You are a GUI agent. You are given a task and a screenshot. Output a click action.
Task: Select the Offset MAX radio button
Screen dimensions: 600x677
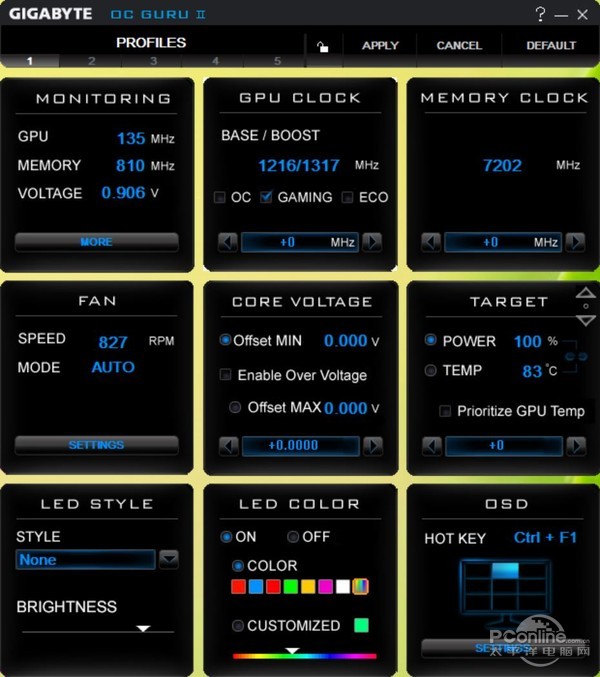click(x=236, y=407)
